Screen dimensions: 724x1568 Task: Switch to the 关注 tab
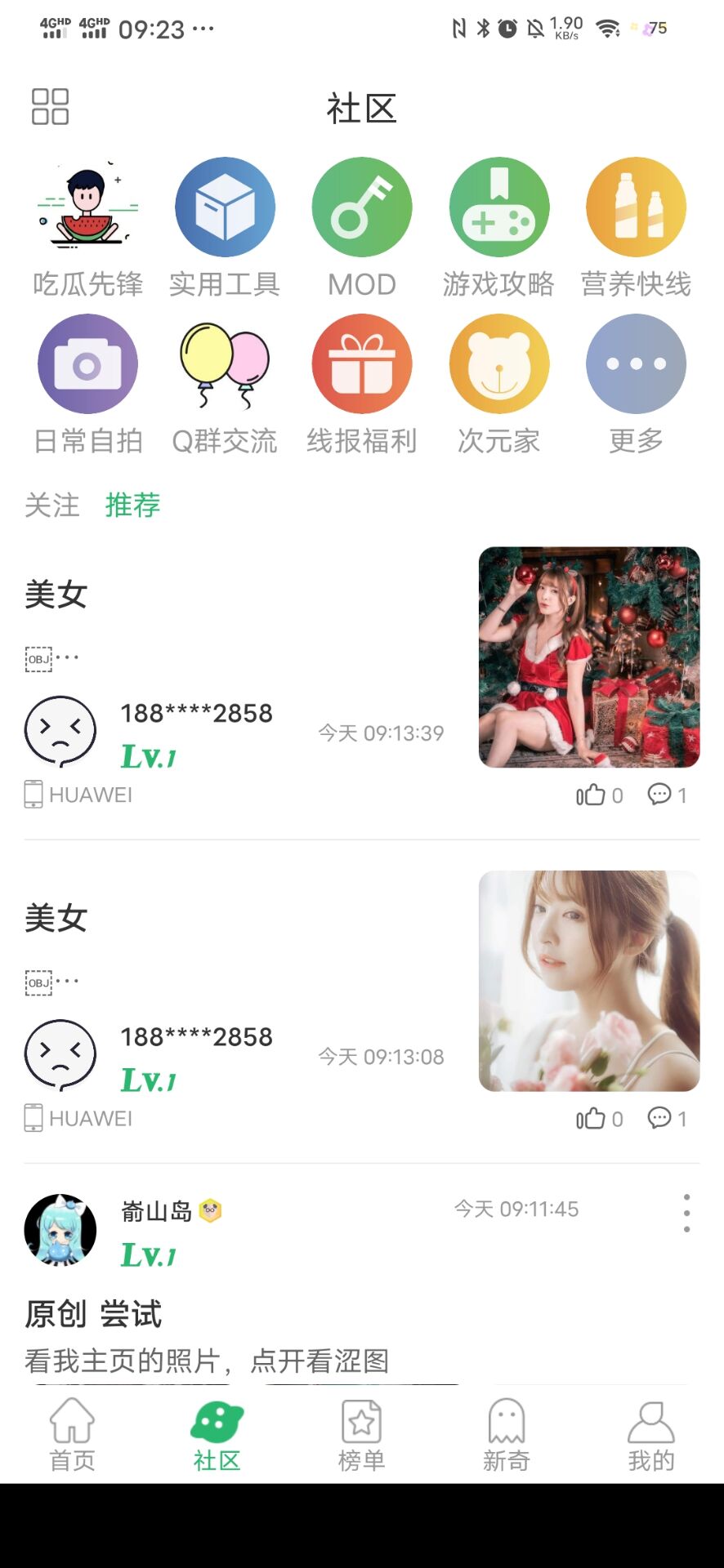pyautogui.click(x=52, y=506)
